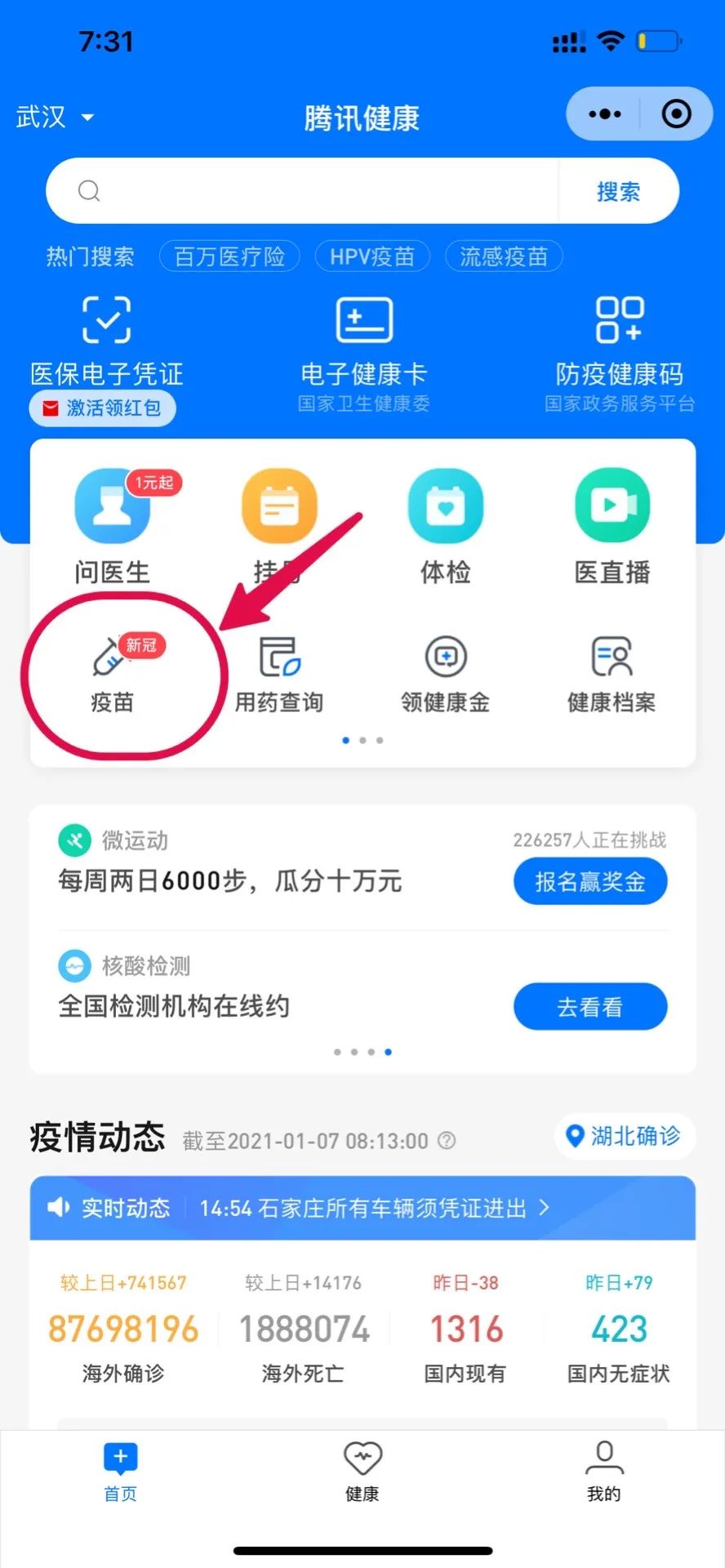Tap 报名赢奖金 button
The height and width of the screenshot is (1568, 725).
tap(590, 882)
